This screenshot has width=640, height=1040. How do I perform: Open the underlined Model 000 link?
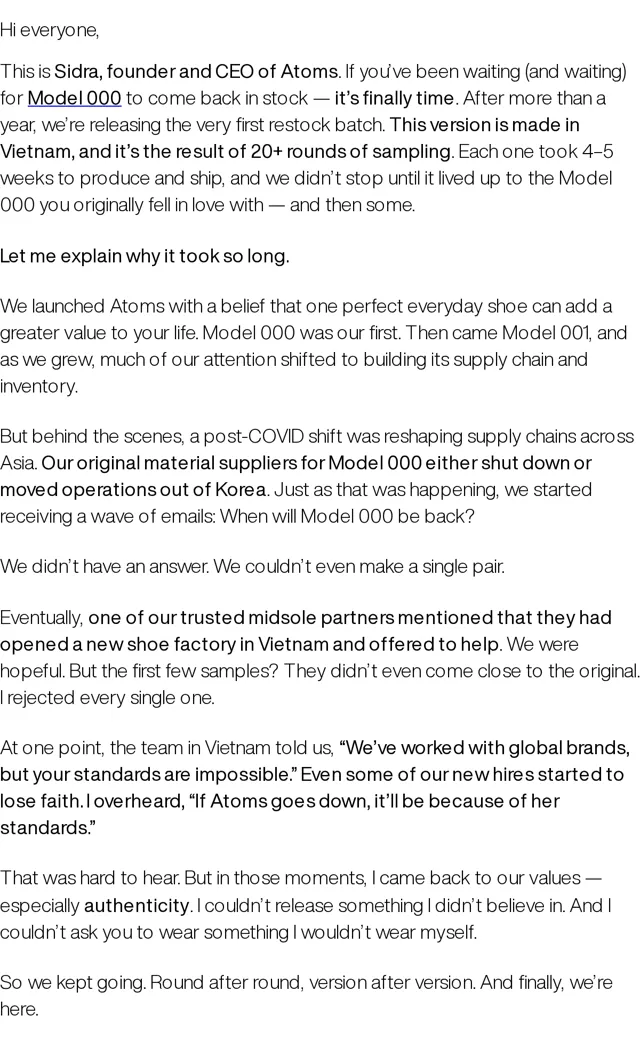pyautogui.click(x=74, y=98)
